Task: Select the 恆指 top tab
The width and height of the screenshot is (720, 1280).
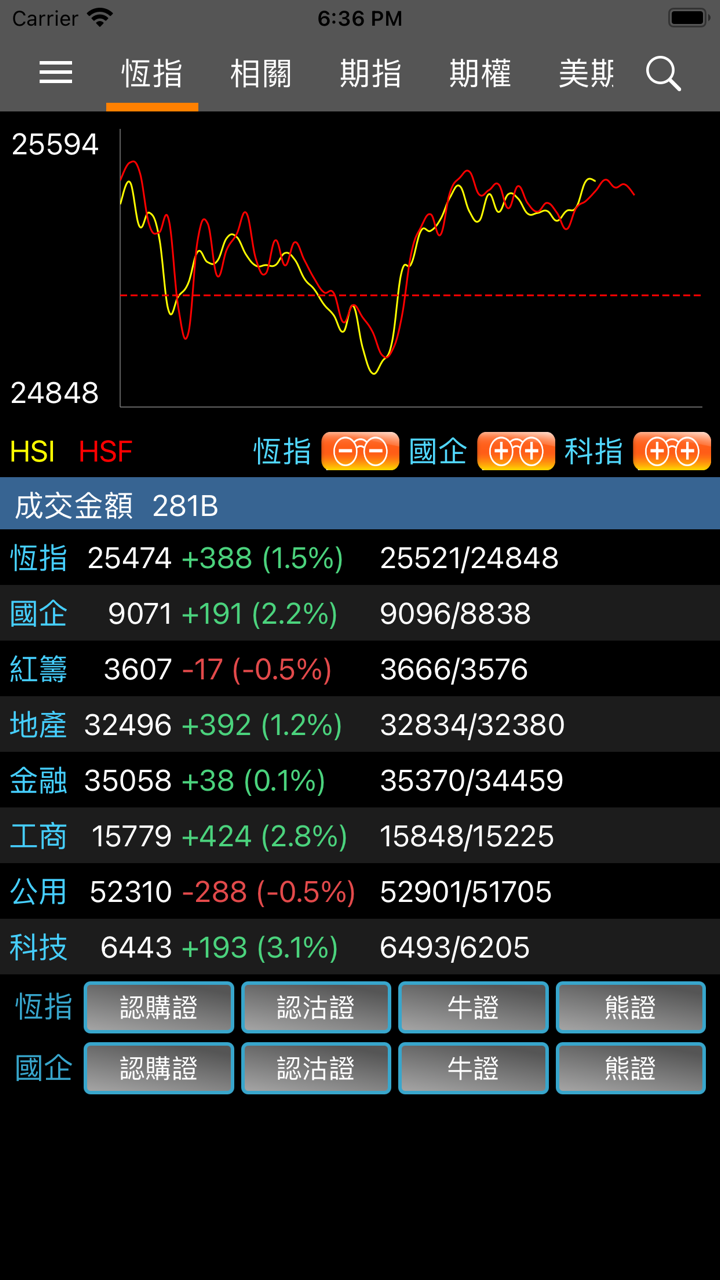Action: pyautogui.click(x=152, y=73)
